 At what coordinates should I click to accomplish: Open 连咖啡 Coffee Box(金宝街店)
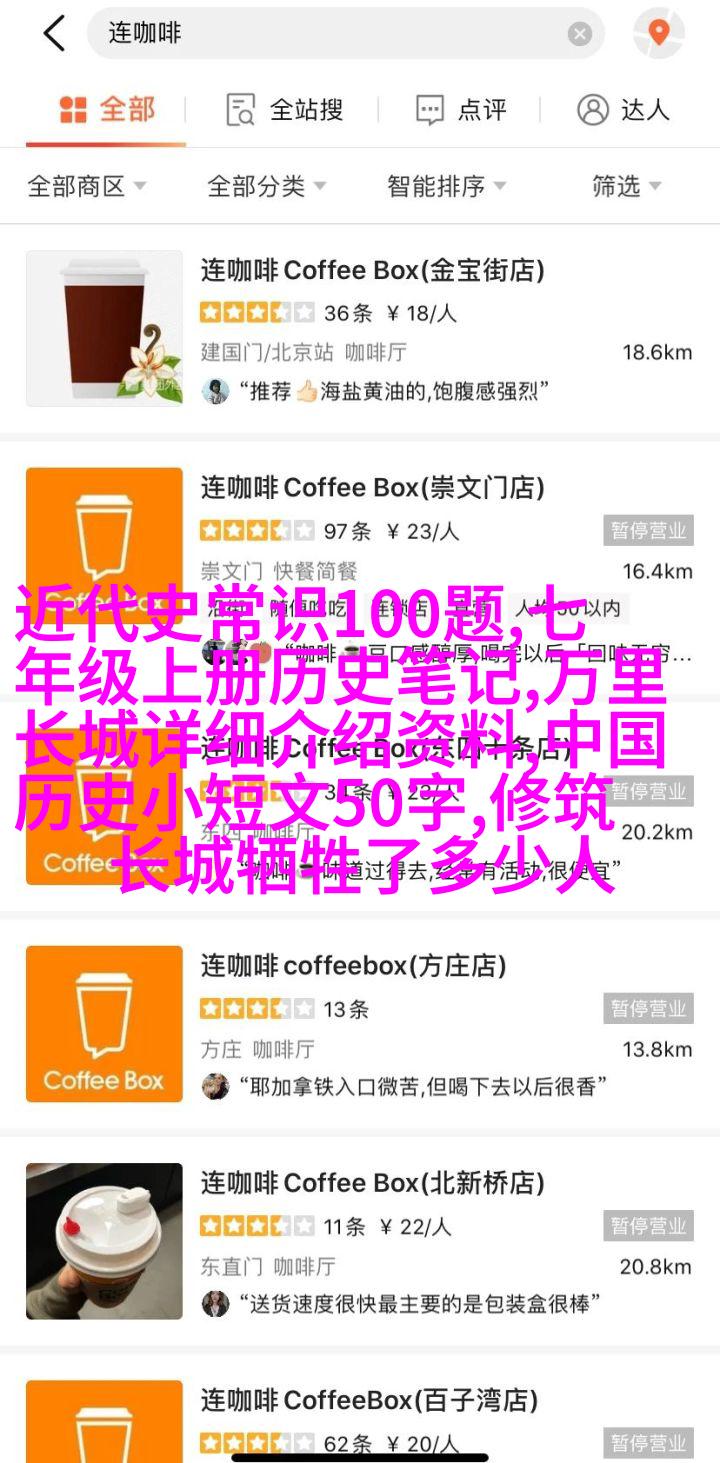pyautogui.click(x=372, y=270)
